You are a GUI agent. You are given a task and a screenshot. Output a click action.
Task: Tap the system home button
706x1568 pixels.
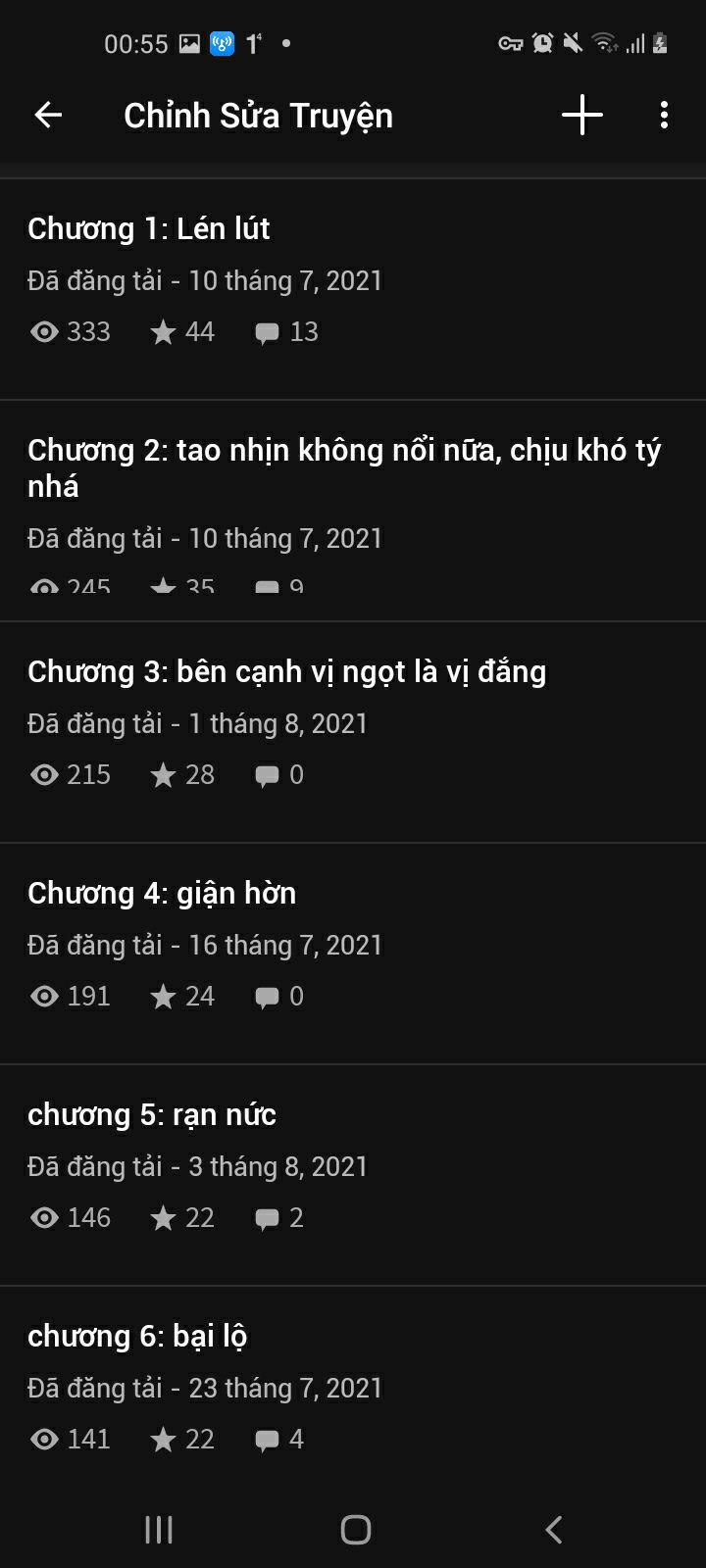click(355, 1530)
